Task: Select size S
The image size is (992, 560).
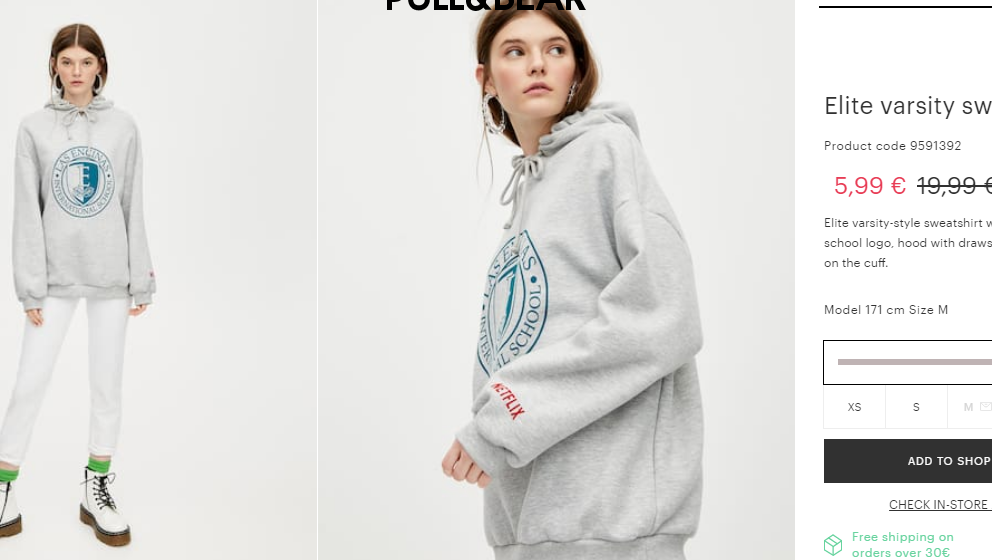Action: (916, 408)
